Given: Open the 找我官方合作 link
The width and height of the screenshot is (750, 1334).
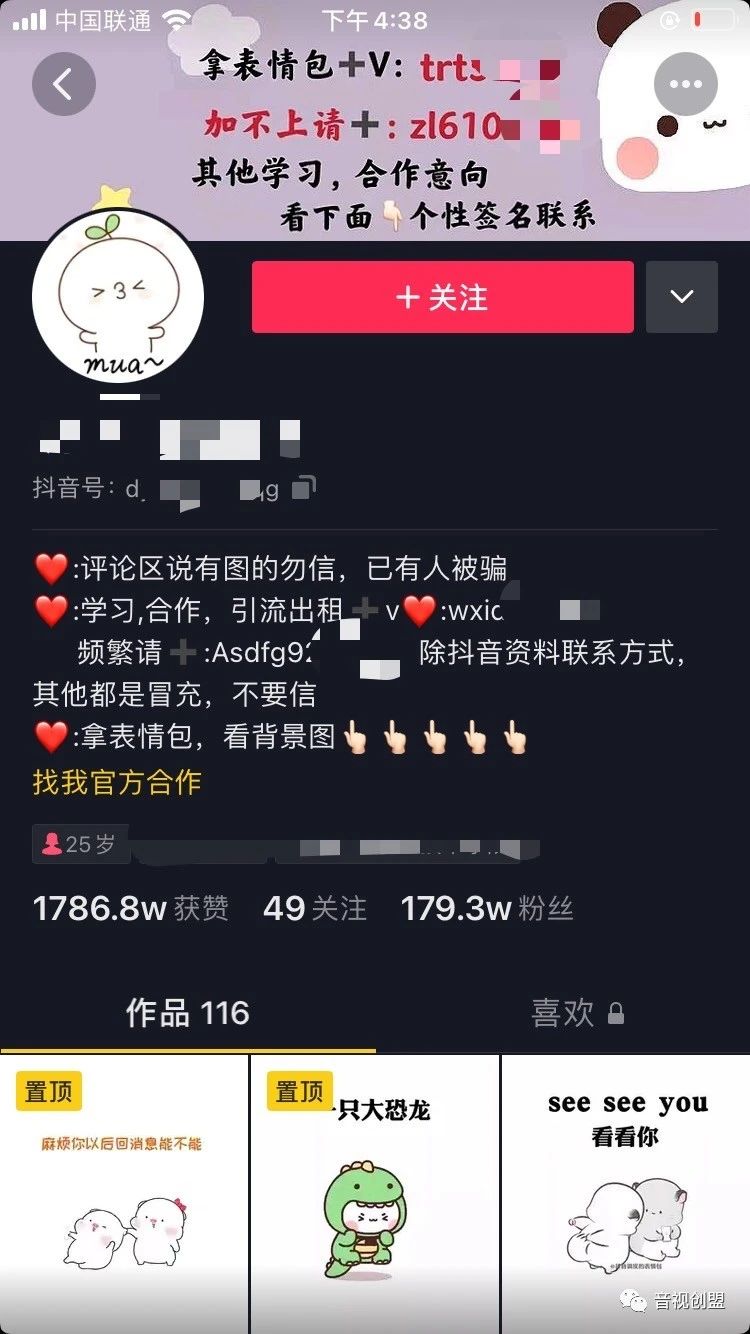Looking at the screenshot, I should coord(117,782).
